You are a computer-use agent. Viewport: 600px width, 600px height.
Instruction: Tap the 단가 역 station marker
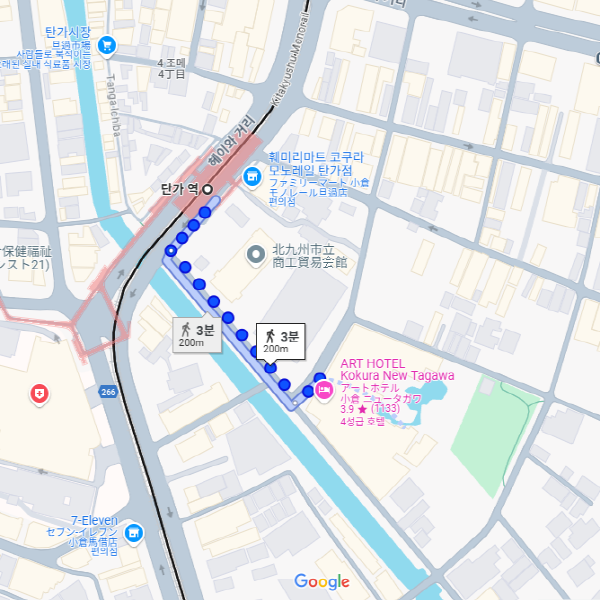tap(208, 188)
